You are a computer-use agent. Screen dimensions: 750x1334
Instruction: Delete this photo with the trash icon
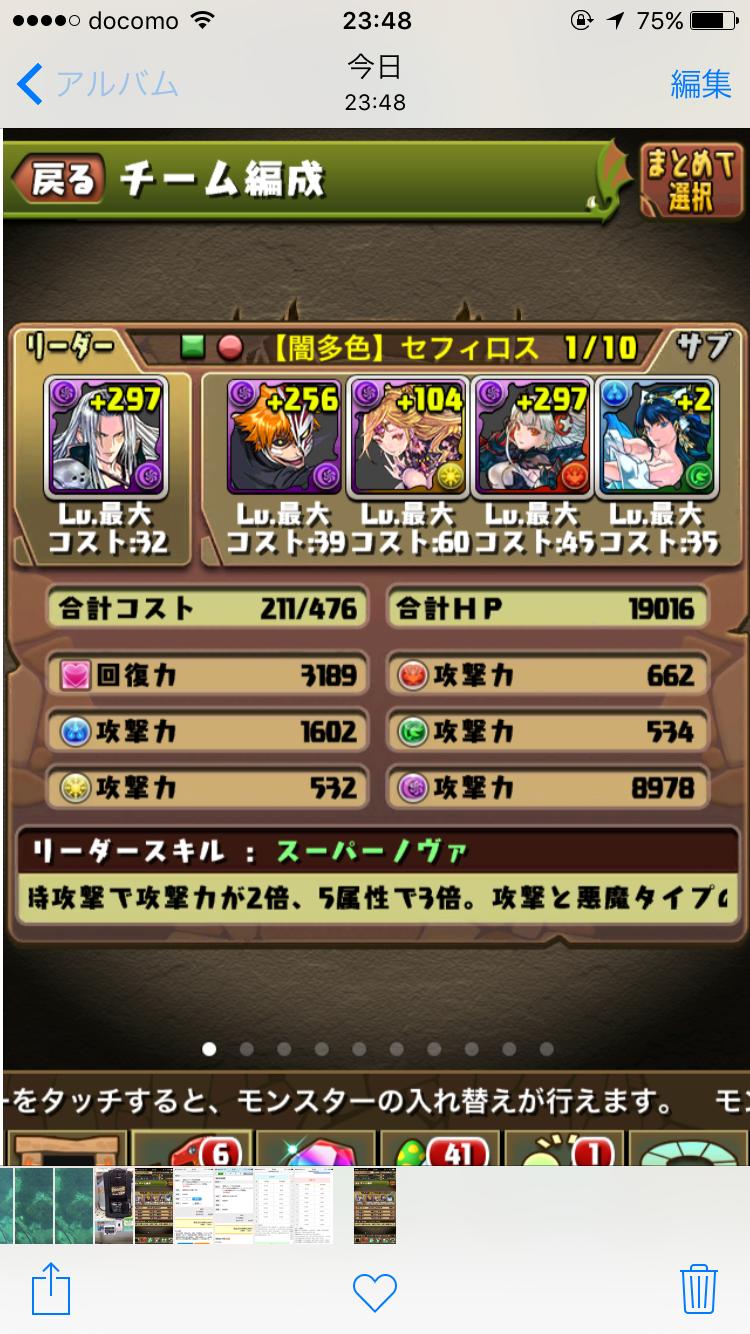click(x=697, y=1289)
